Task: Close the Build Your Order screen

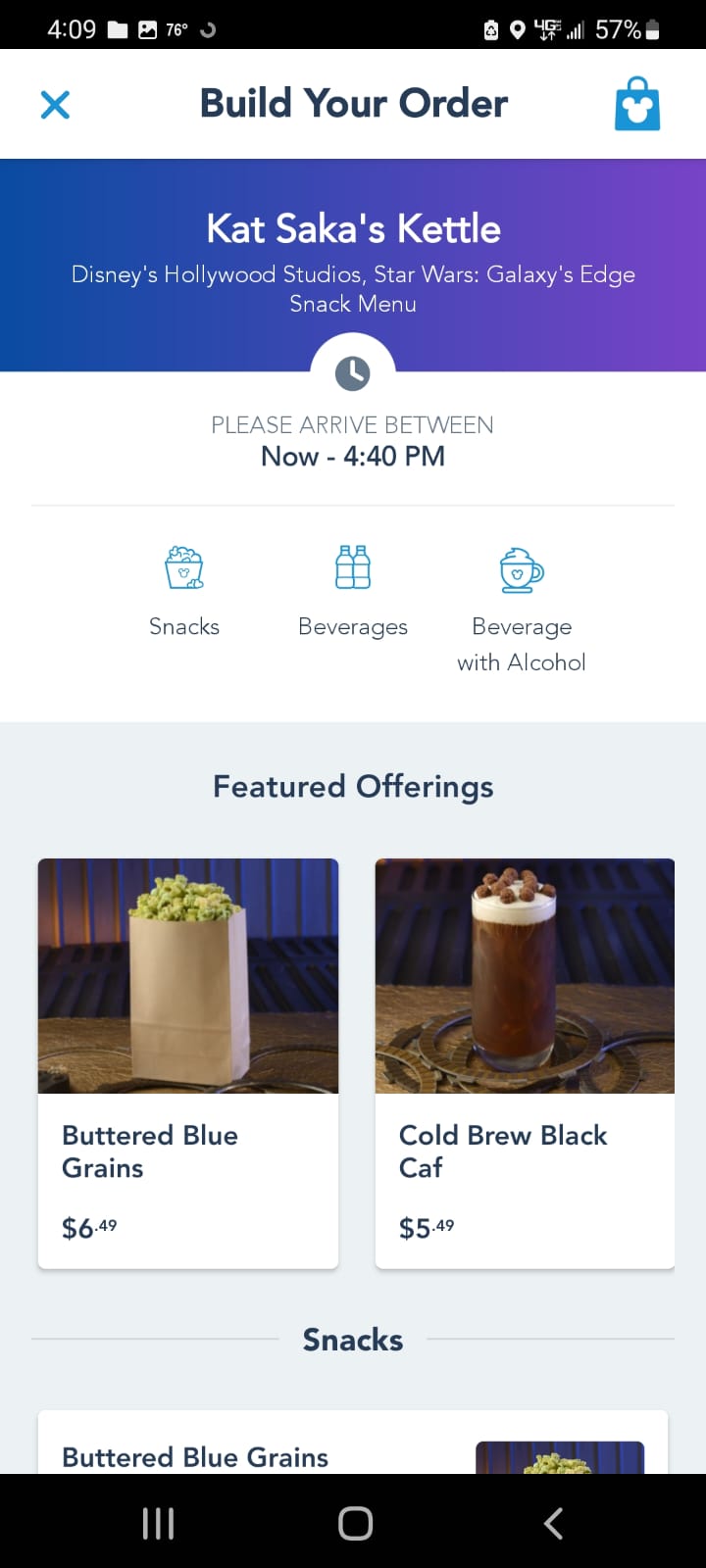Action: (55, 104)
